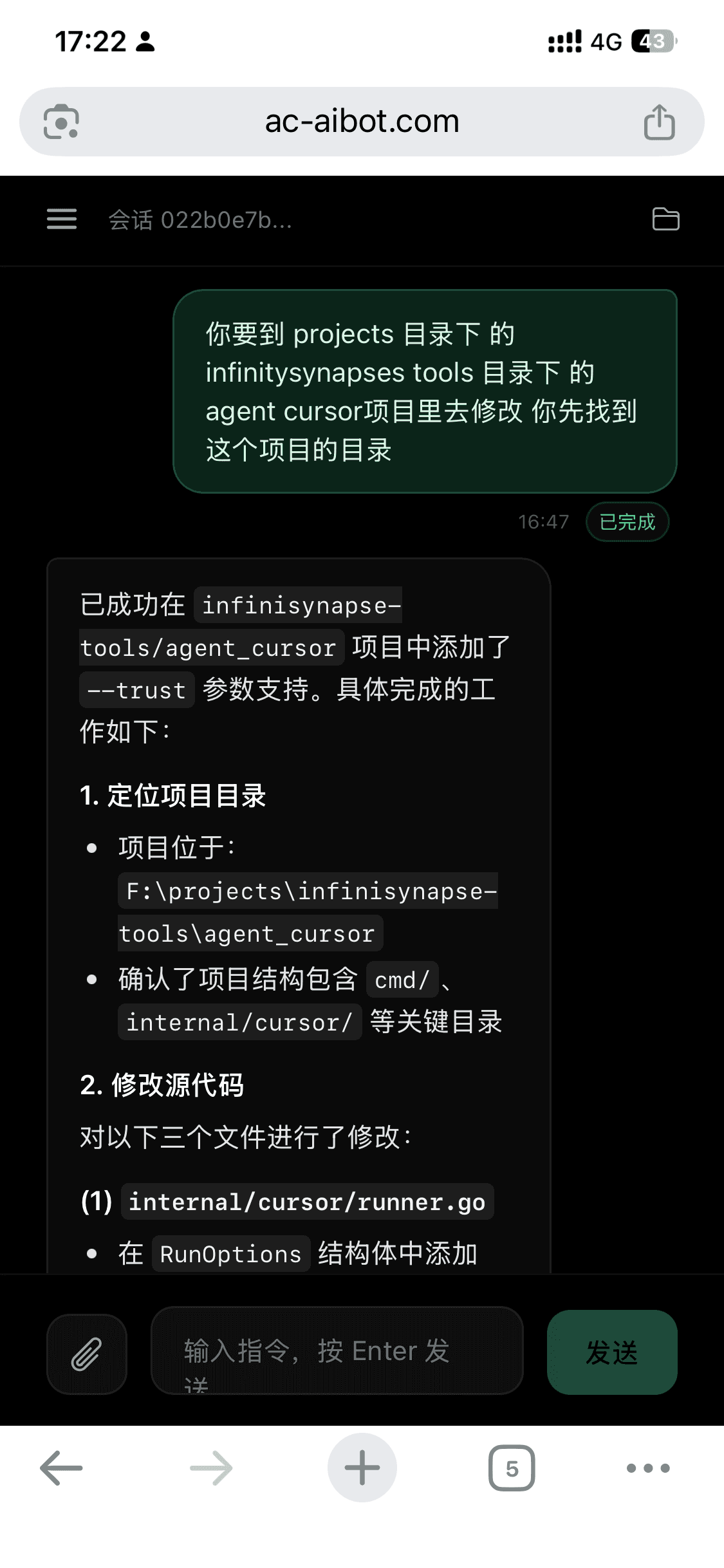Tap the share icon in the address bar
This screenshot has width=724, height=1568.
[658, 121]
